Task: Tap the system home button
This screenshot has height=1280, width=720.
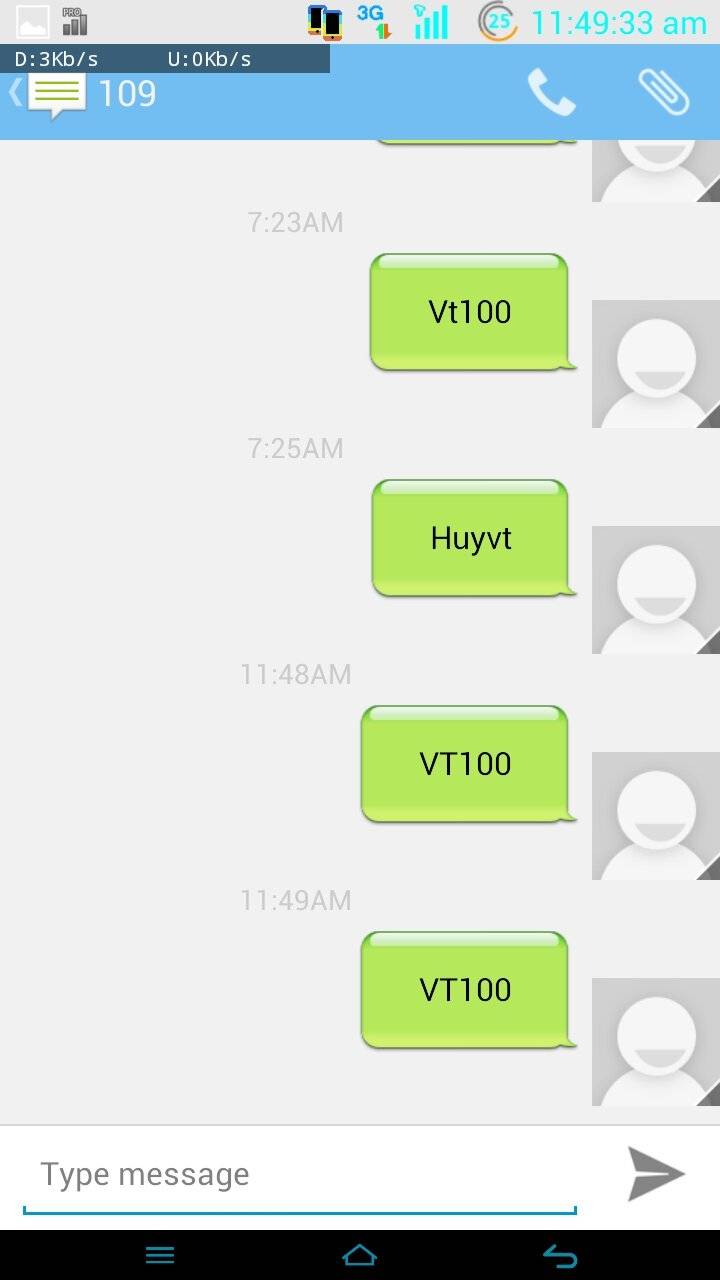Action: pos(360,1255)
